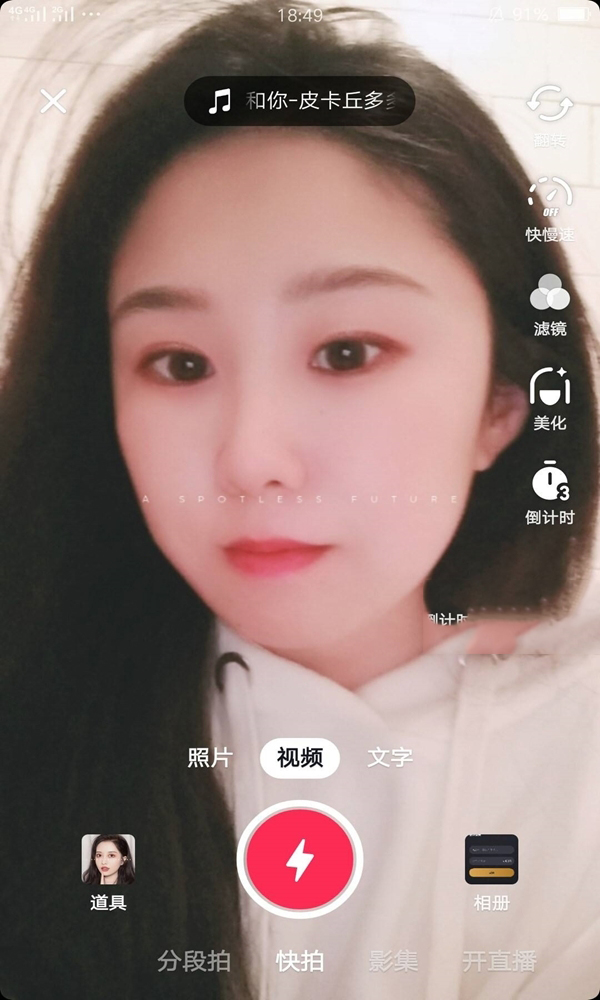This screenshot has width=600, height=1000.
Task: Switch to 分段拍 segmented shooting
Action: (194, 962)
